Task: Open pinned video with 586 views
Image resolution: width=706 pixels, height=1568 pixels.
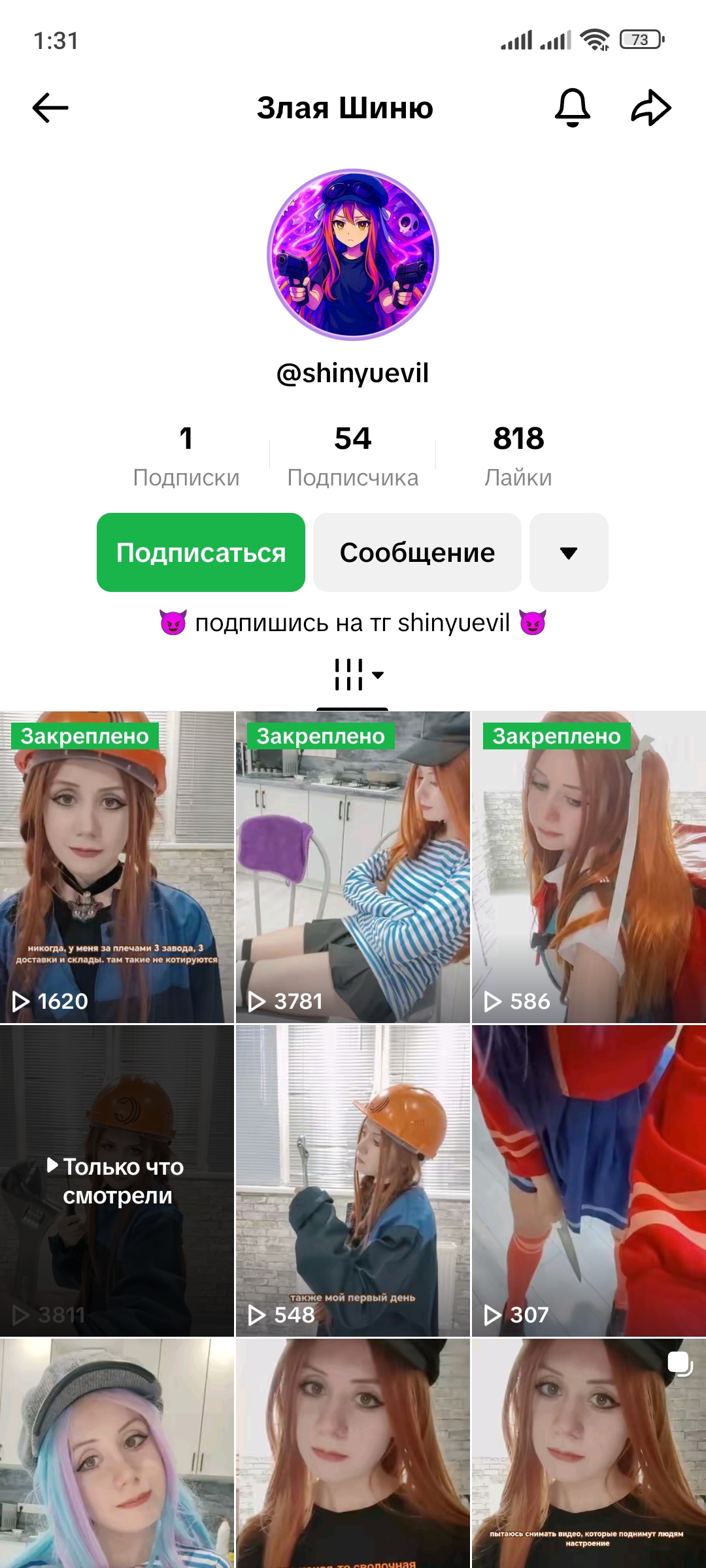Action: point(589,867)
